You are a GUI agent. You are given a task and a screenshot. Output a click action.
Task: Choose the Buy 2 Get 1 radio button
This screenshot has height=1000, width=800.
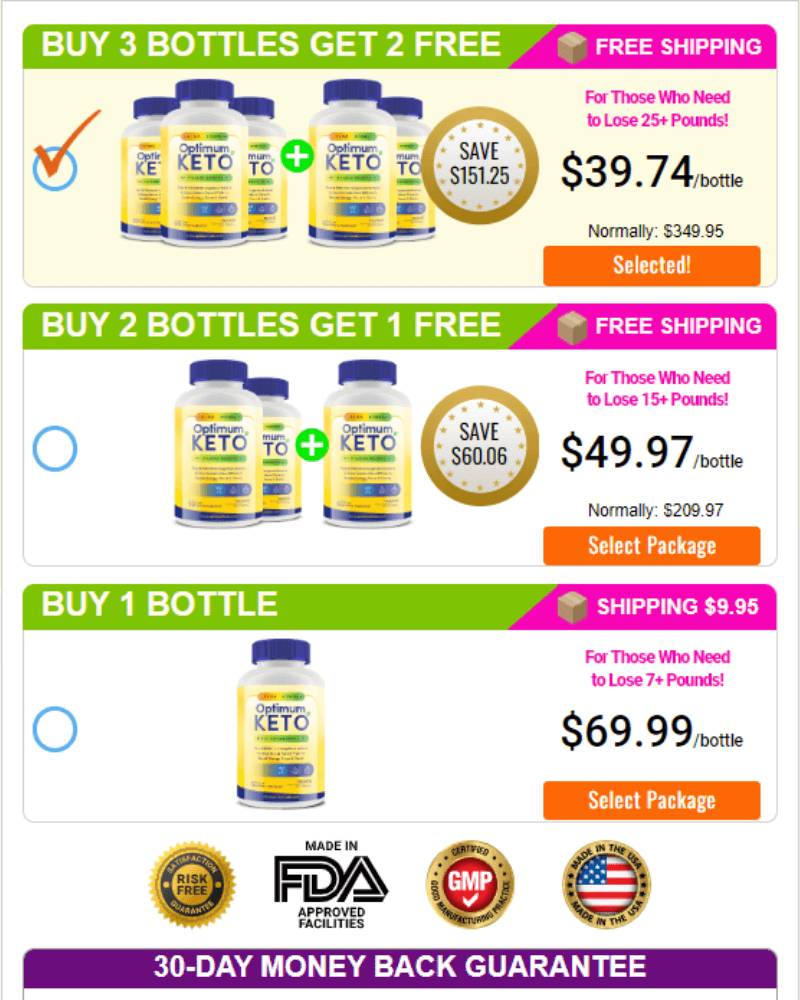(55, 449)
